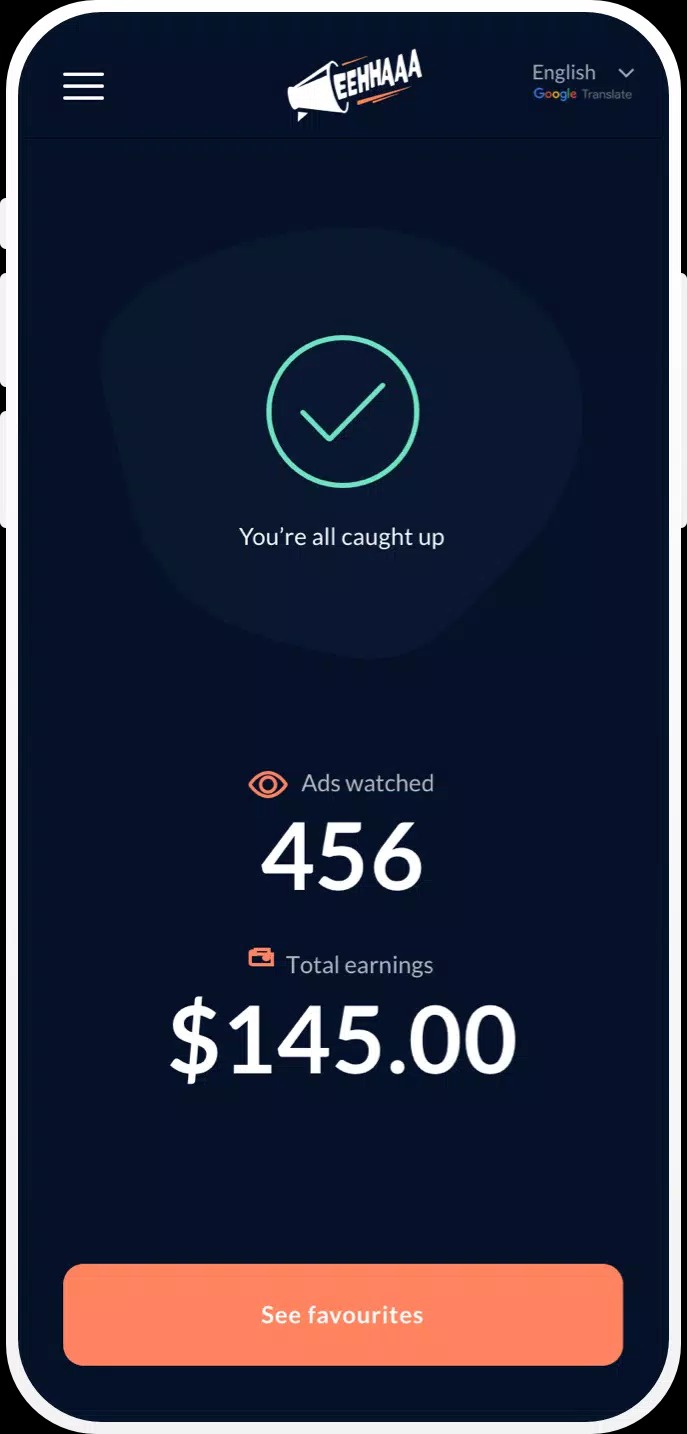Tap the See favourites button

point(343,1314)
